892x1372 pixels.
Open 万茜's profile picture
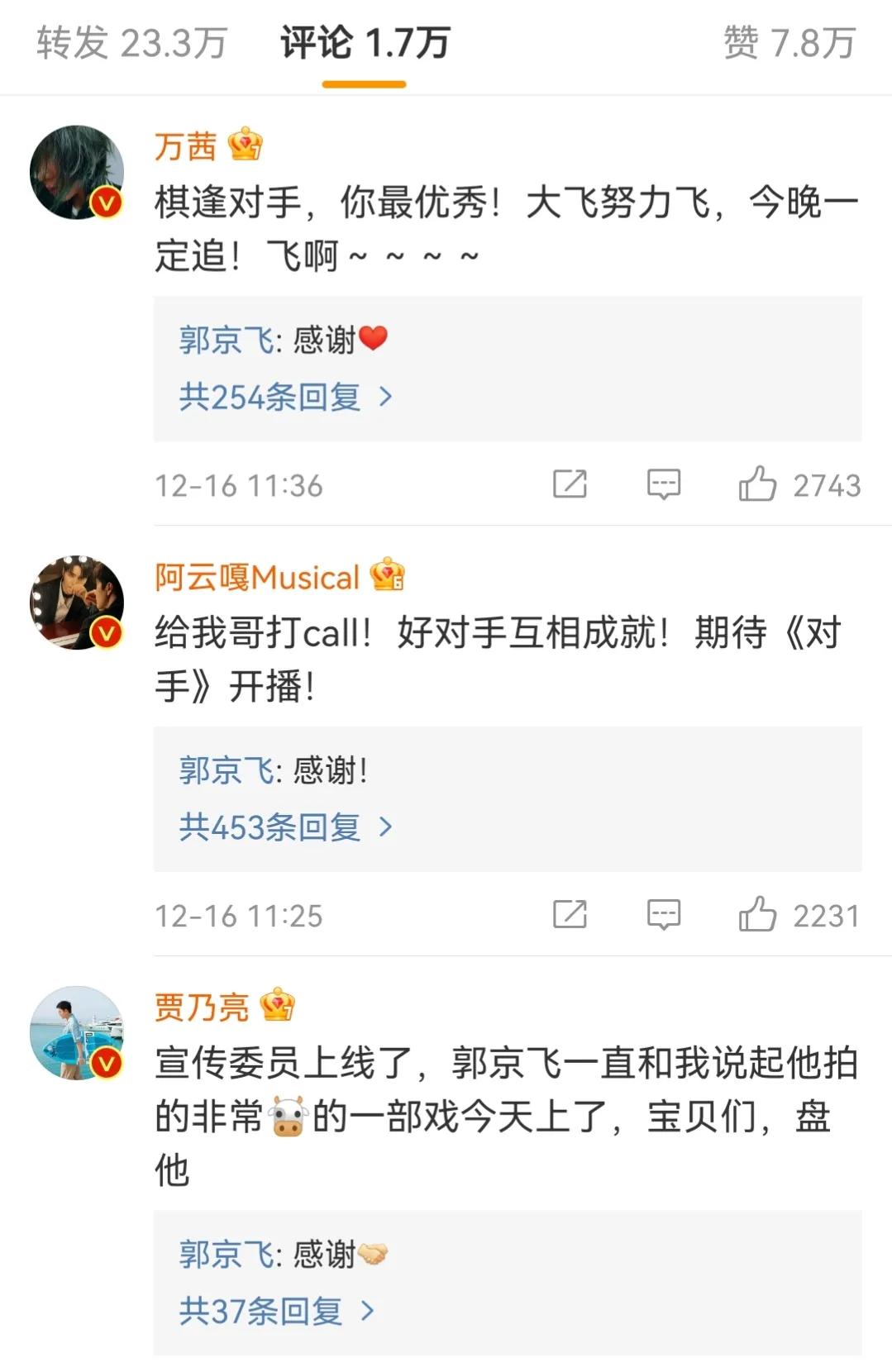(77, 172)
